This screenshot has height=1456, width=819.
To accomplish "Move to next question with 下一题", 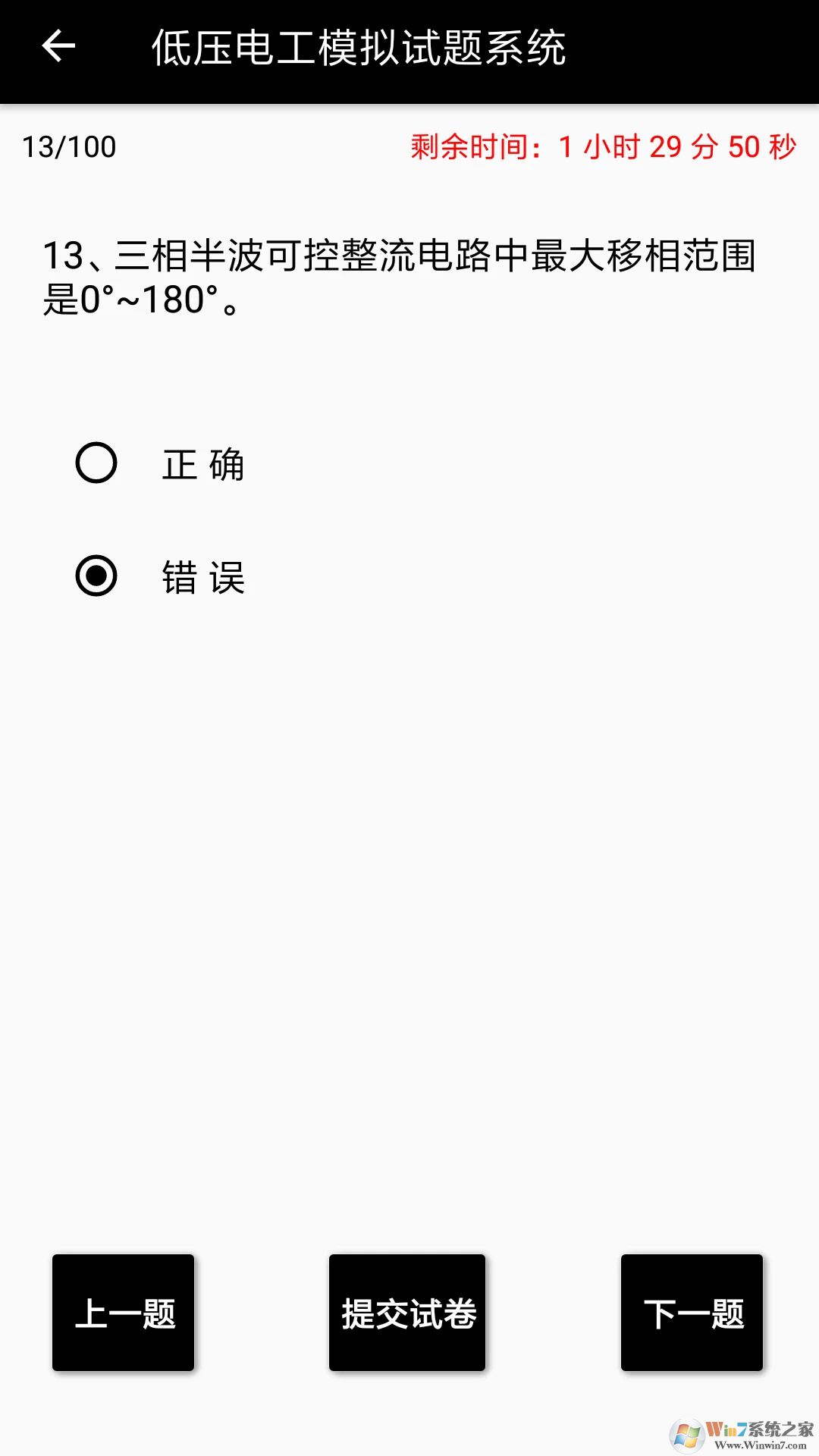I will click(692, 1313).
